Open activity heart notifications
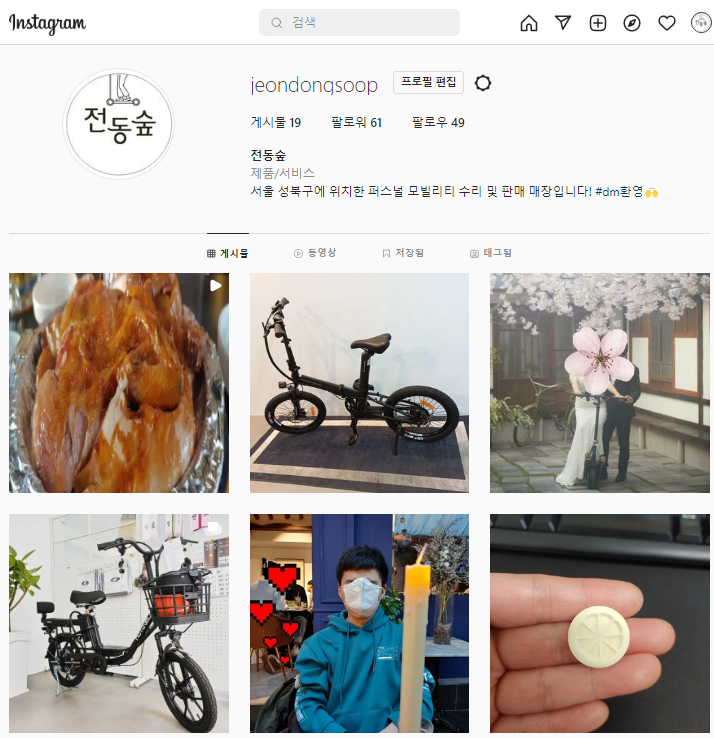714x738 pixels. 667,23
